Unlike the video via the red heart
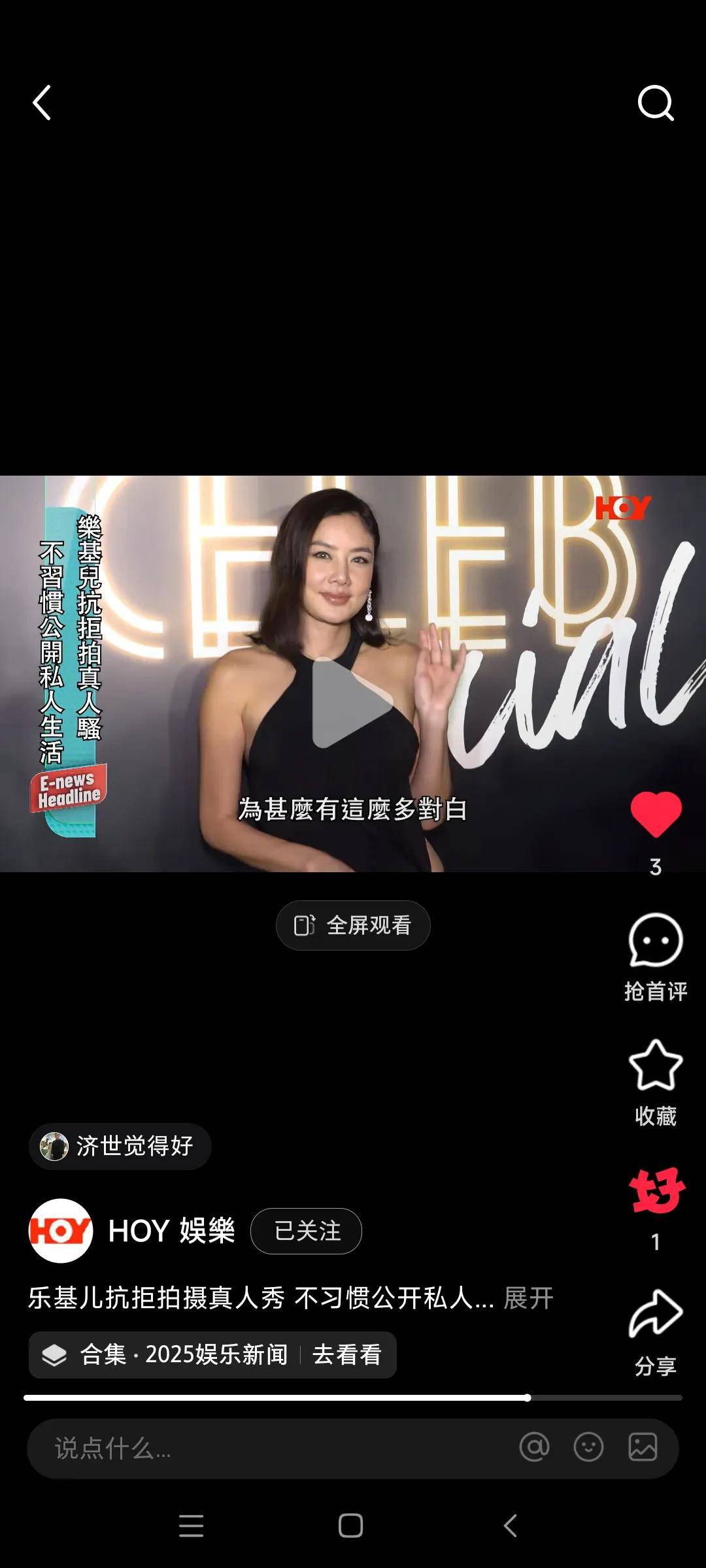This screenshot has width=706, height=1568. [x=656, y=813]
